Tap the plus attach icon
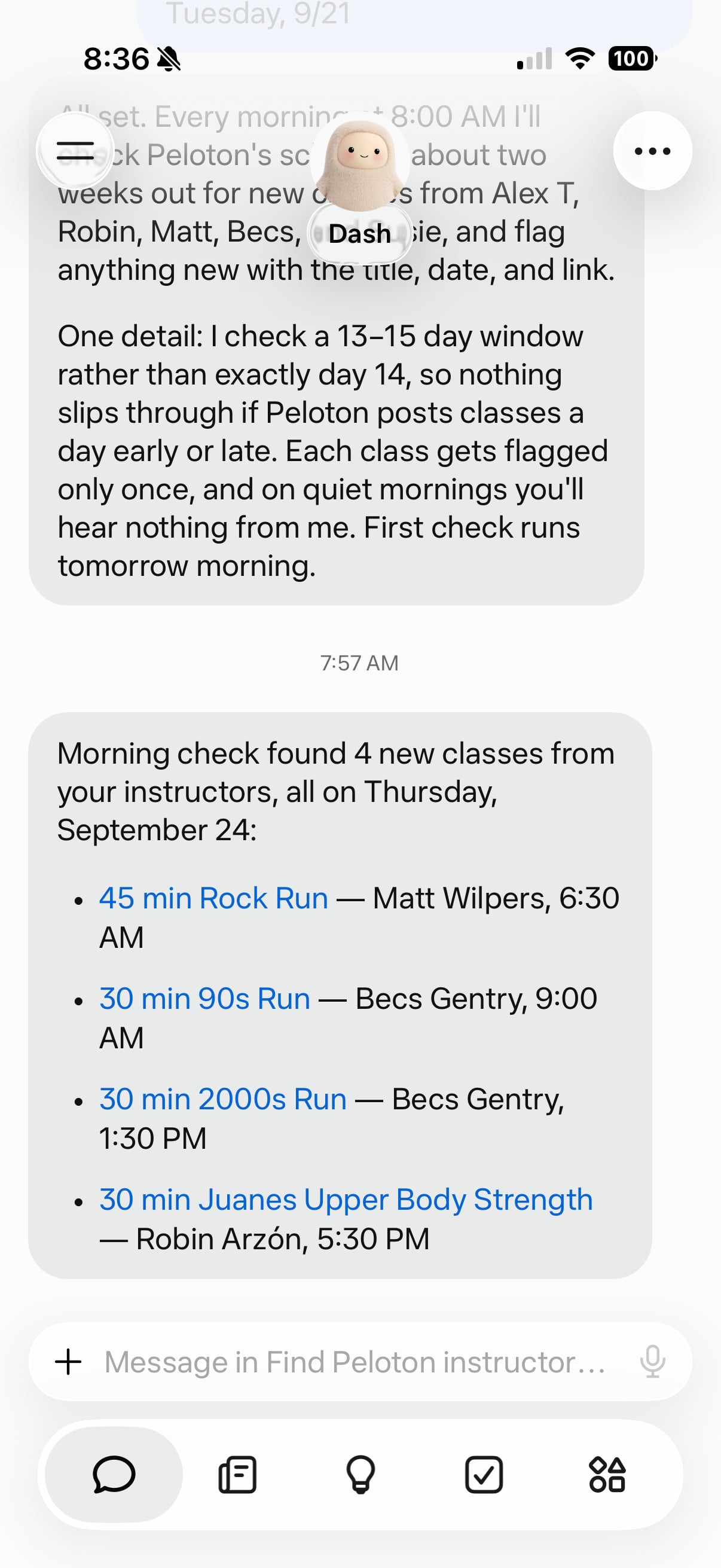 pos(68,1362)
